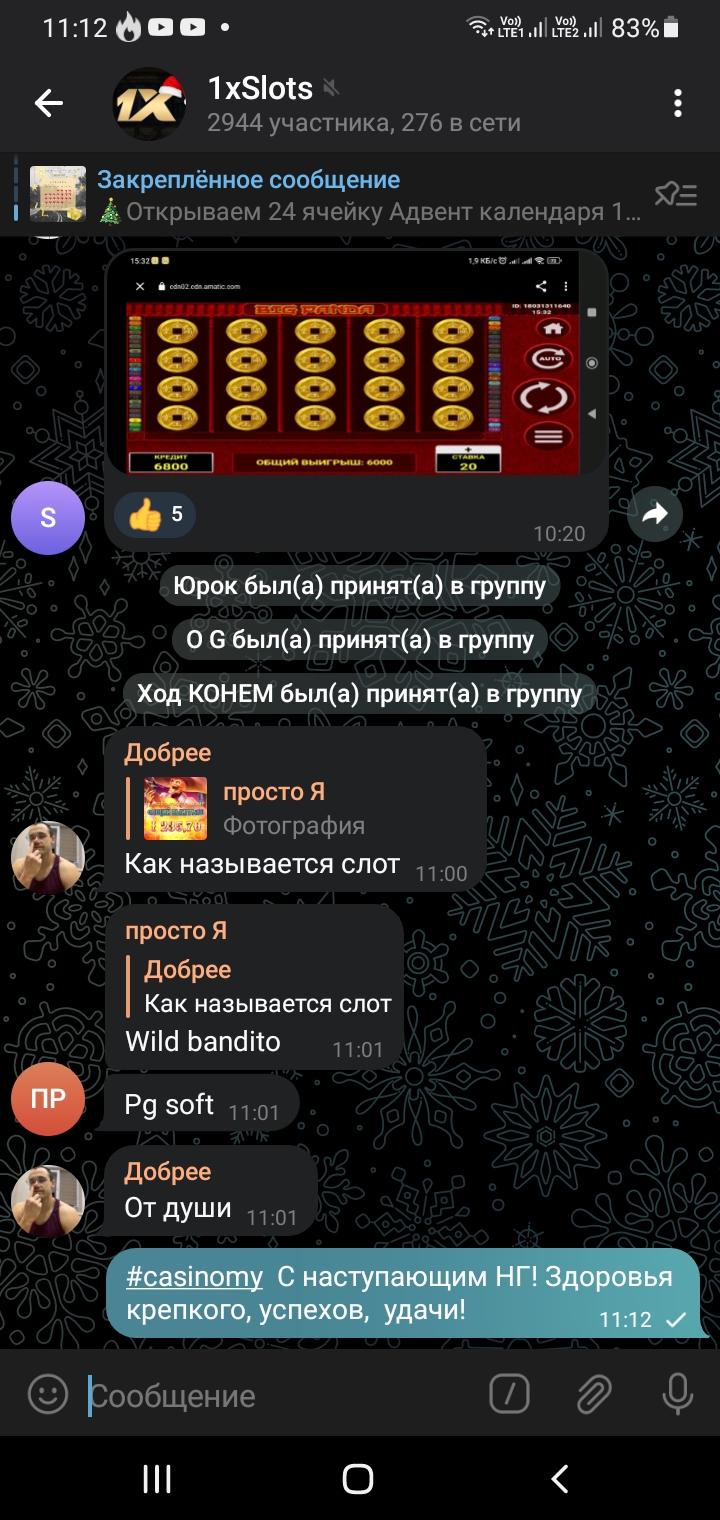Image resolution: width=720 pixels, height=1520 pixels.
Task: Focus the Сообщение message field
Action: click(280, 1396)
